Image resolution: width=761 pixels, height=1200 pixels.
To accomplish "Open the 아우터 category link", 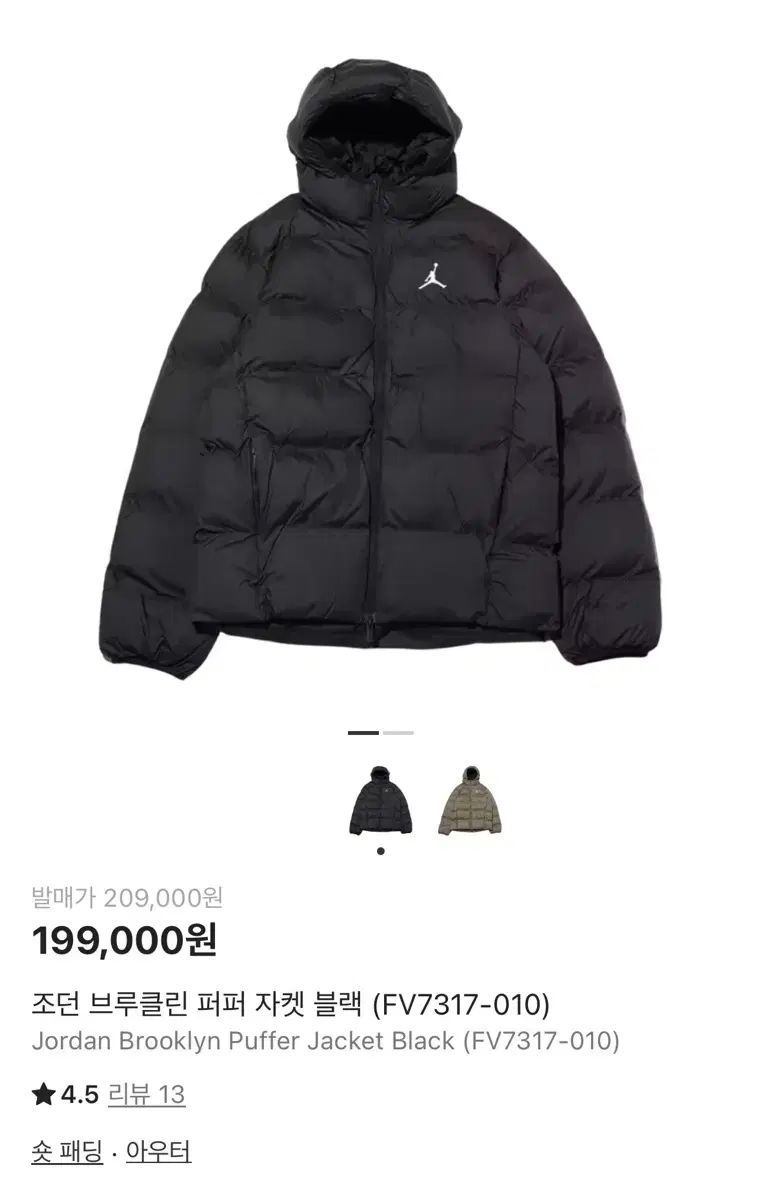I will pos(159,1152).
